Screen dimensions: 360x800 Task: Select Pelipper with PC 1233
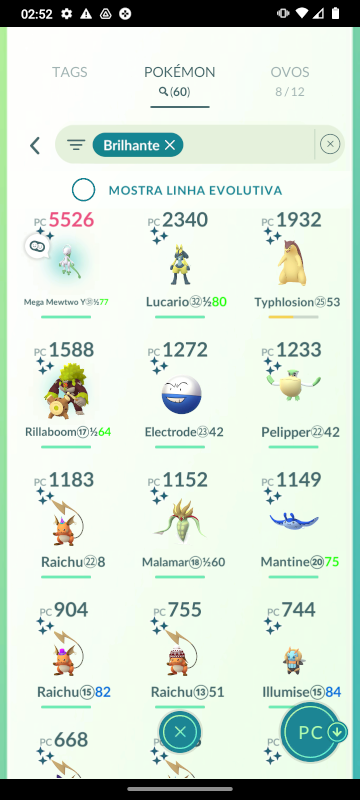(x=294, y=394)
